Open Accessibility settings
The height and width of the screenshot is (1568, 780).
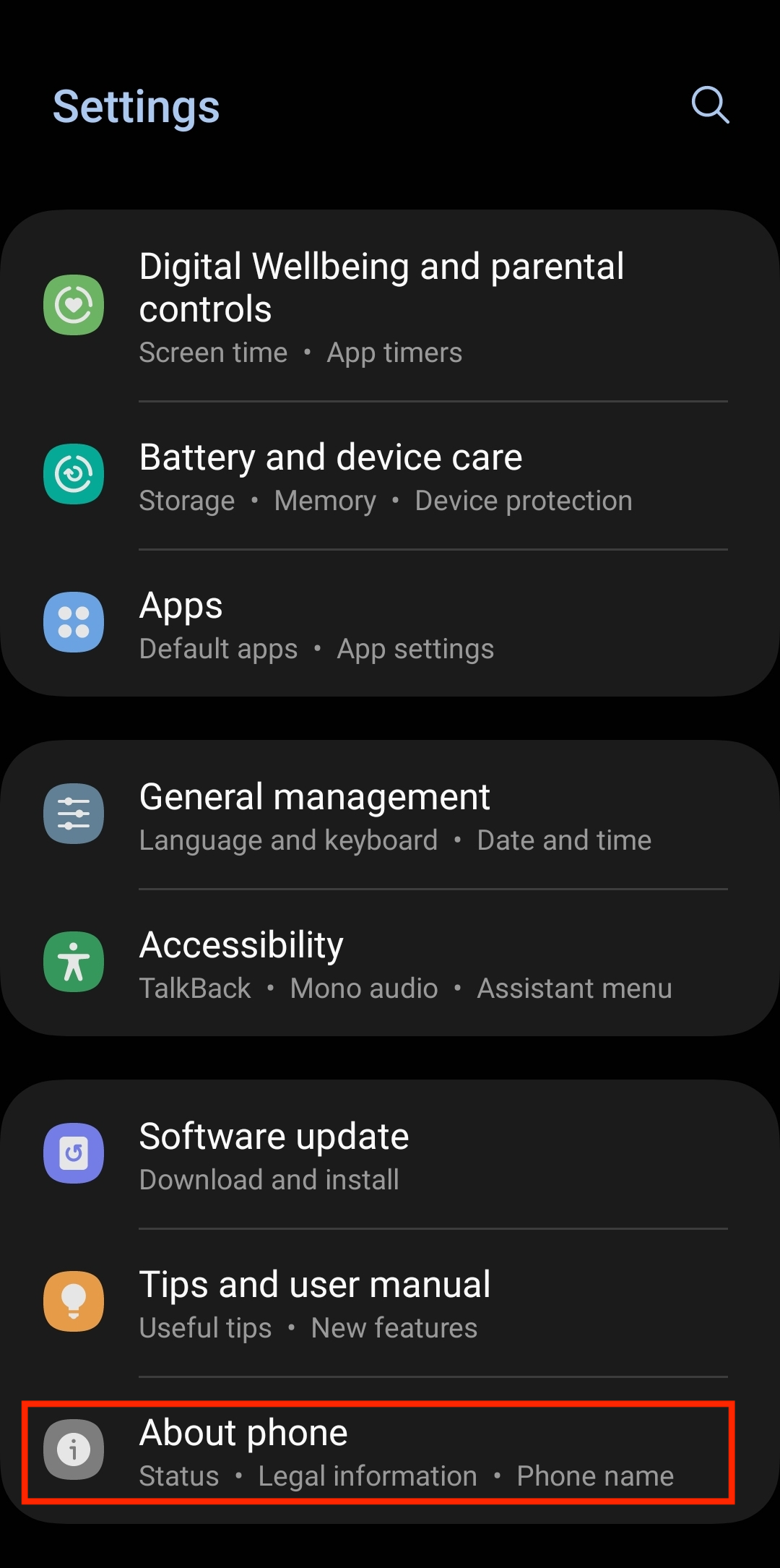(x=390, y=964)
